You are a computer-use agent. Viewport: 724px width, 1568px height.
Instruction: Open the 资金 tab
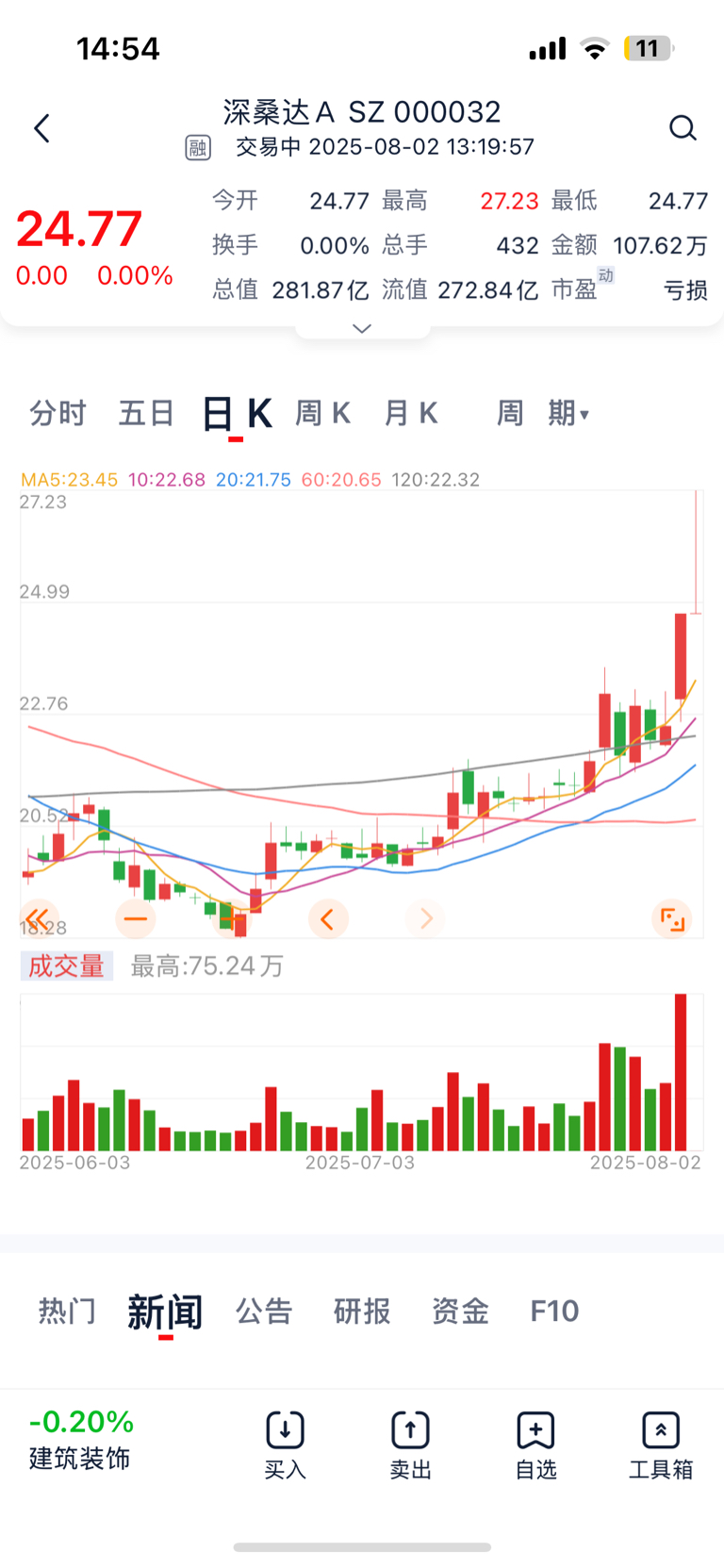[460, 1311]
